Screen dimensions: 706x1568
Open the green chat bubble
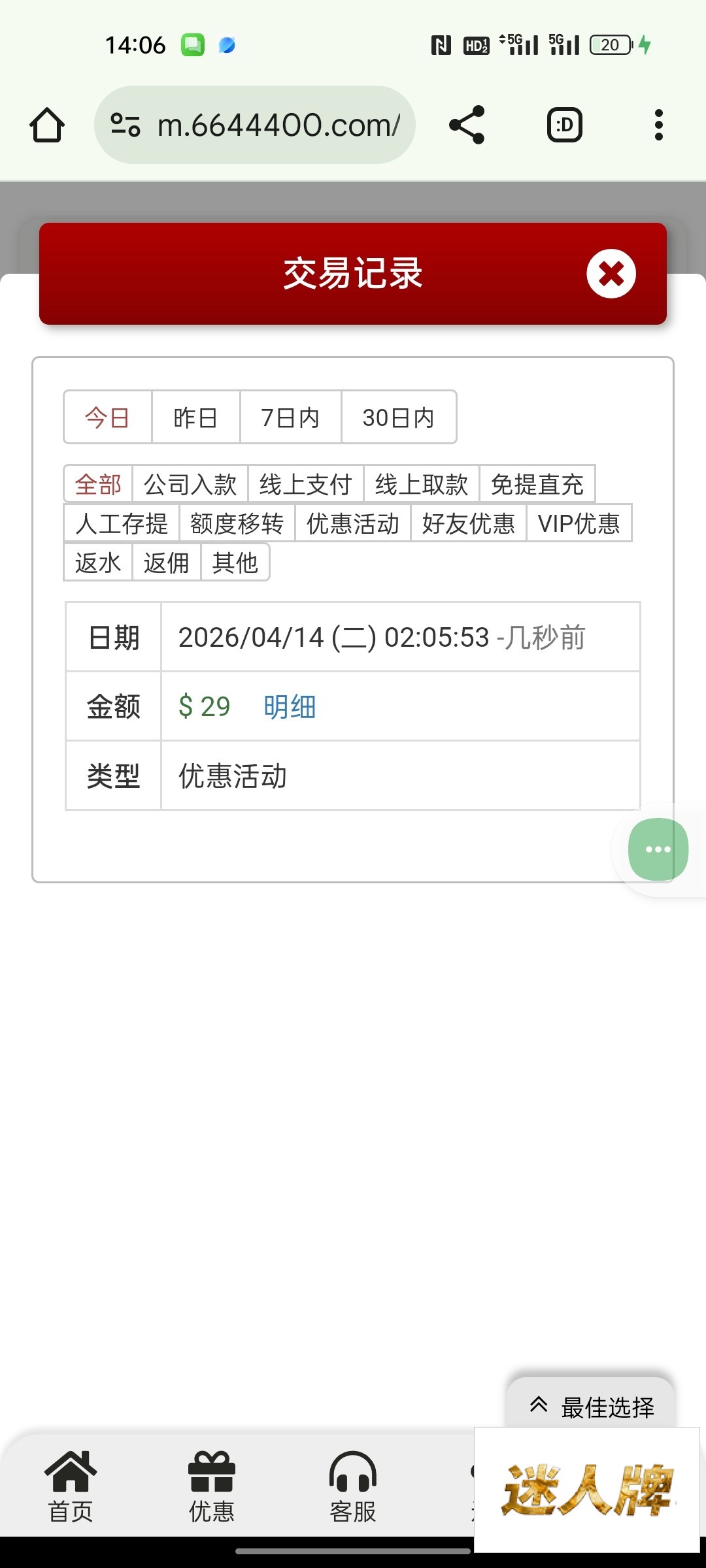[658, 849]
